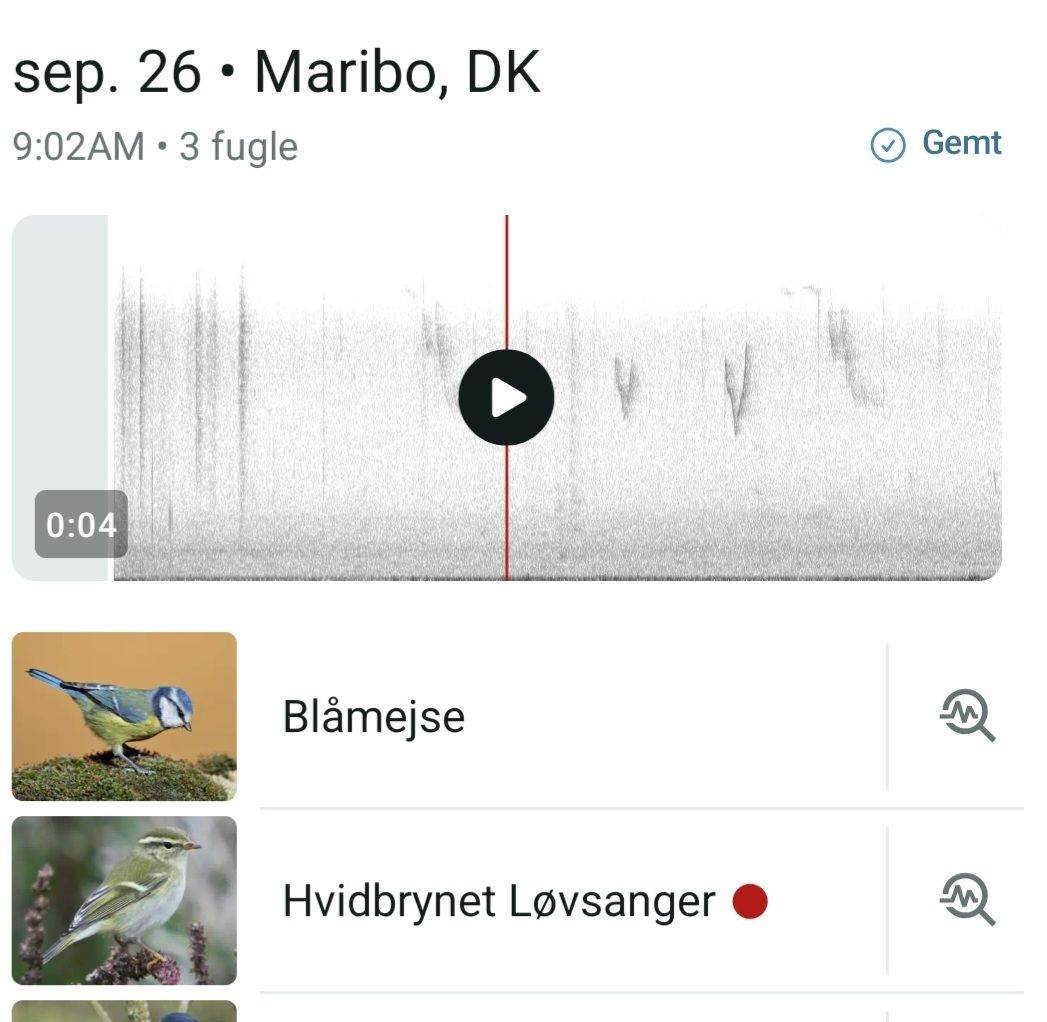The height and width of the screenshot is (1022, 1047).
Task: View the Blåmejse bird photo
Action: coord(124,716)
